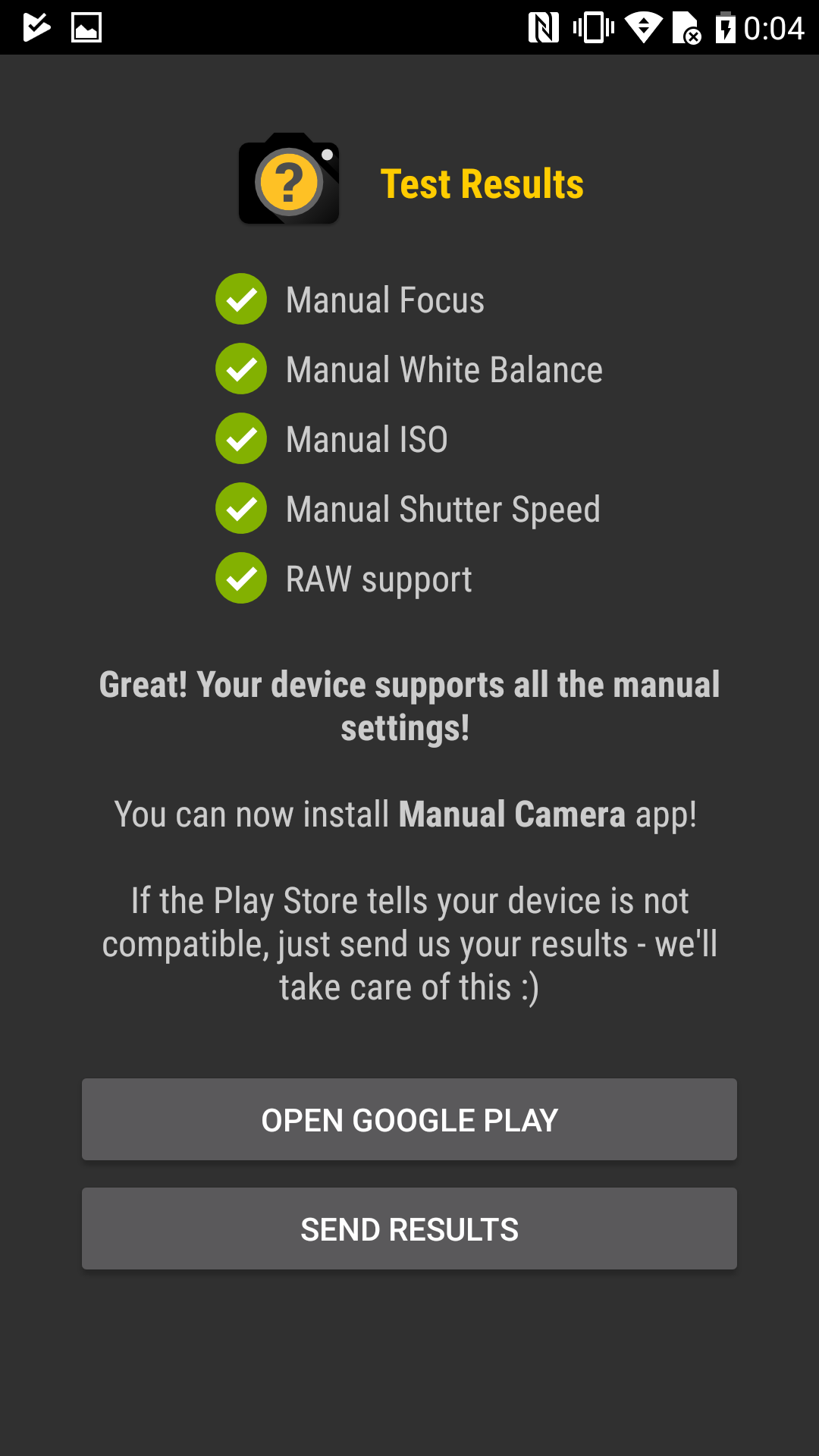Send the test results
The image size is (819, 1456).
click(409, 1228)
